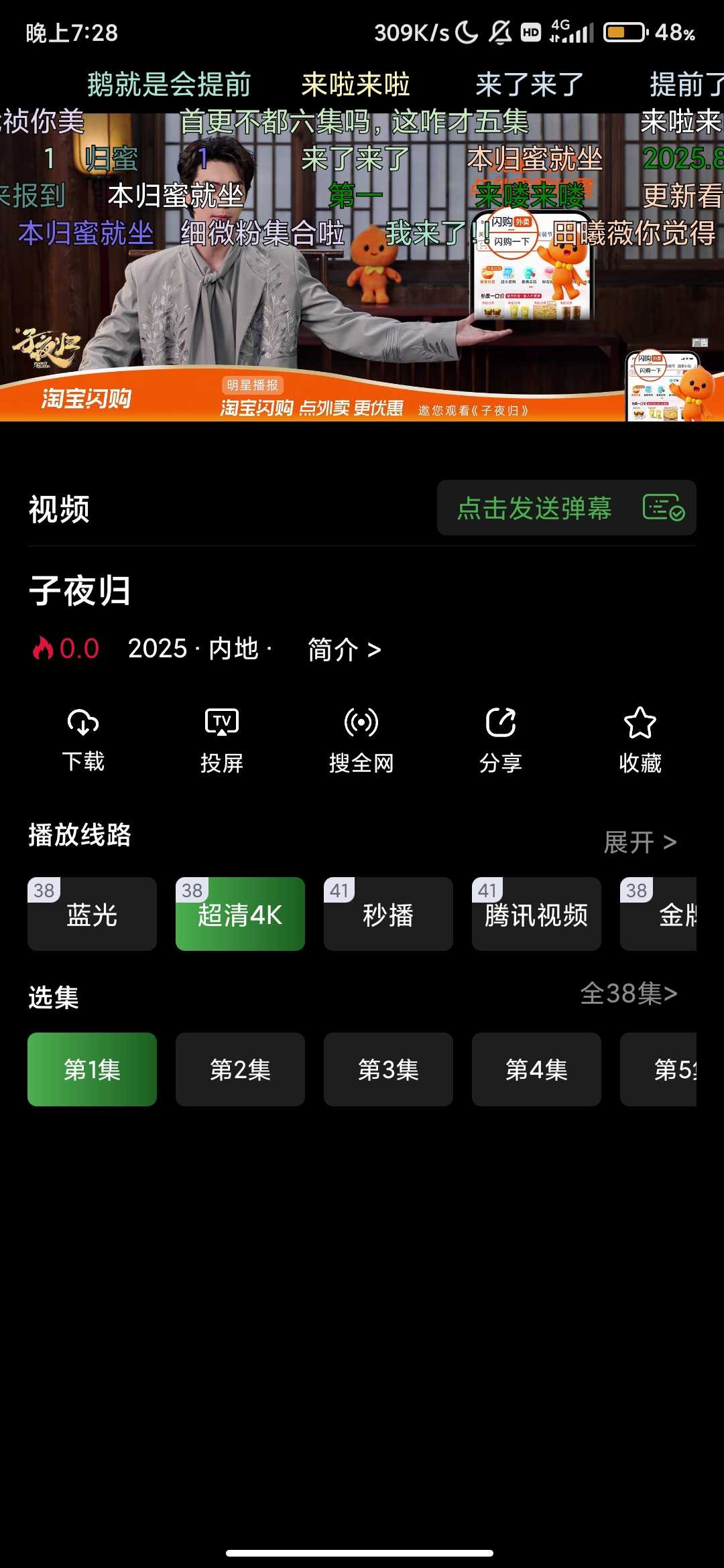Play episode 第2集
Viewport: 724px width, 1568px height.
(240, 1069)
